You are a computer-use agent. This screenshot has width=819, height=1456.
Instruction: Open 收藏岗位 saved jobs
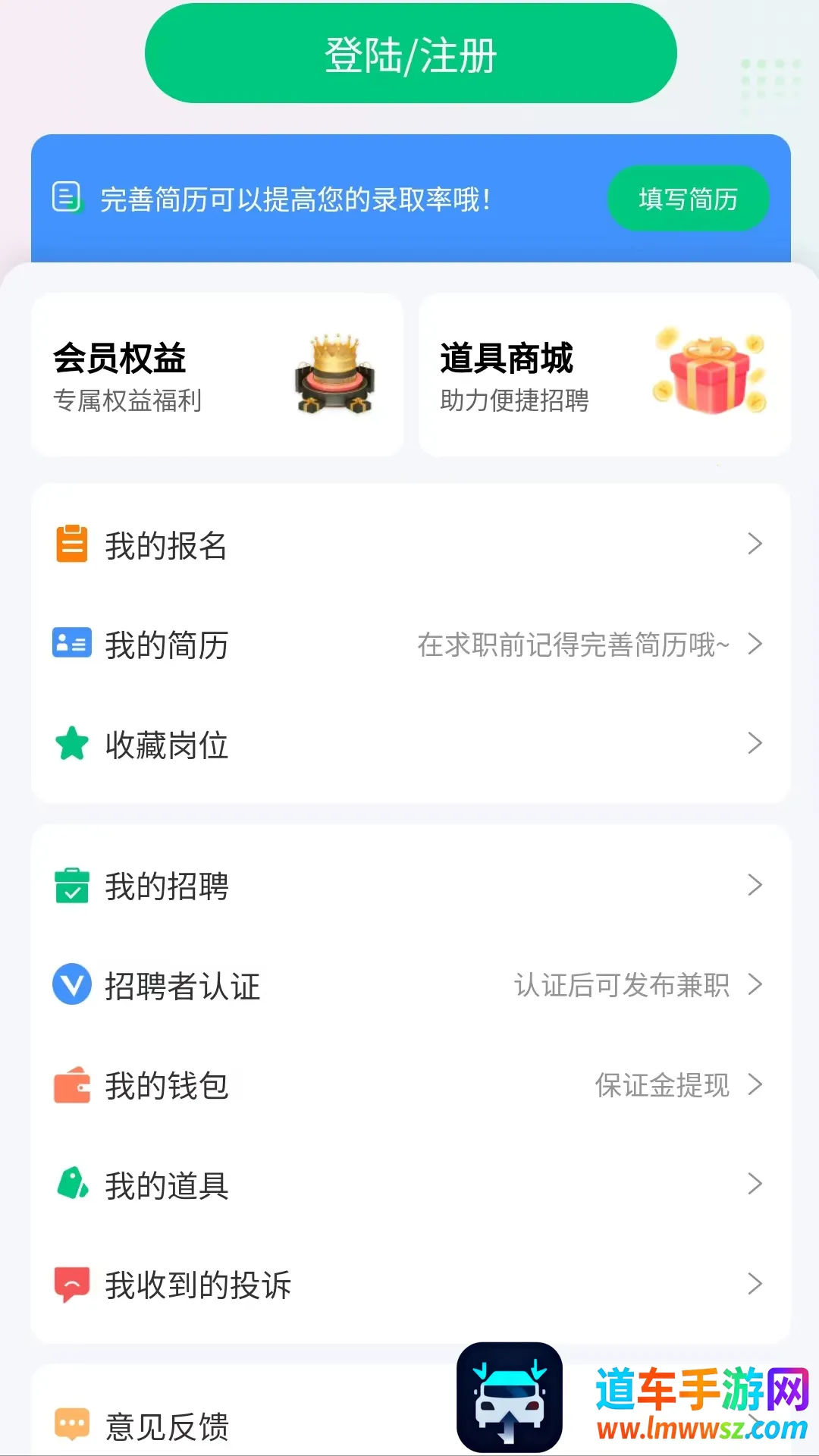pyautogui.click(x=409, y=745)
